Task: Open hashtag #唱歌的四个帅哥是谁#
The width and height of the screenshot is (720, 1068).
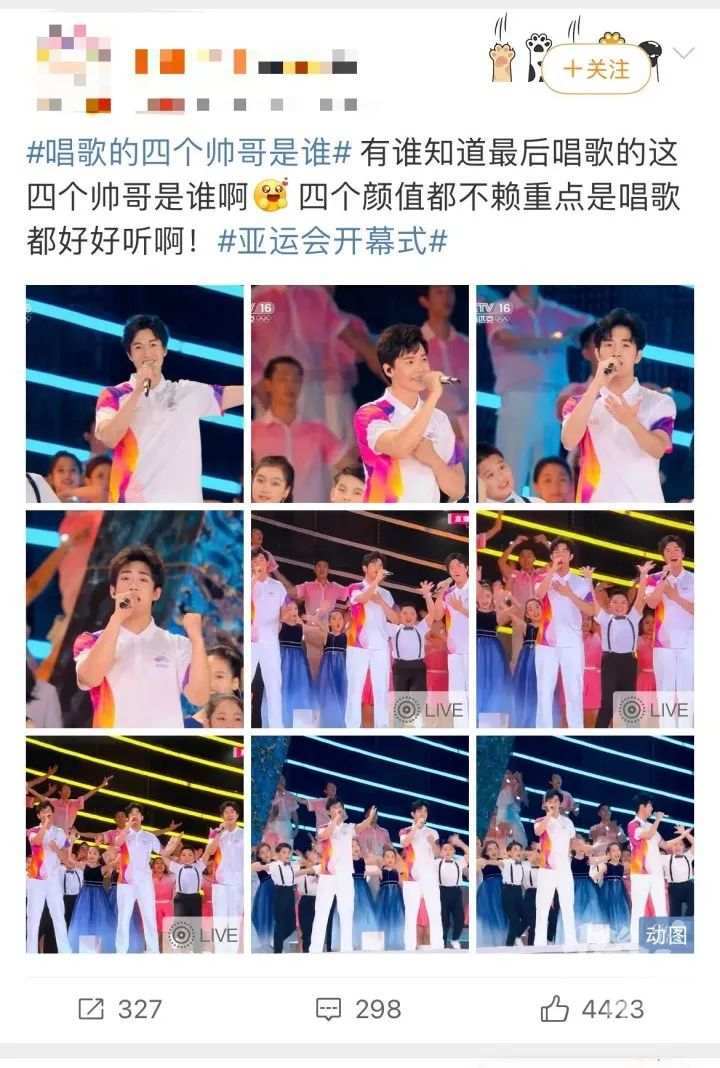Action: tap(189, 153)
